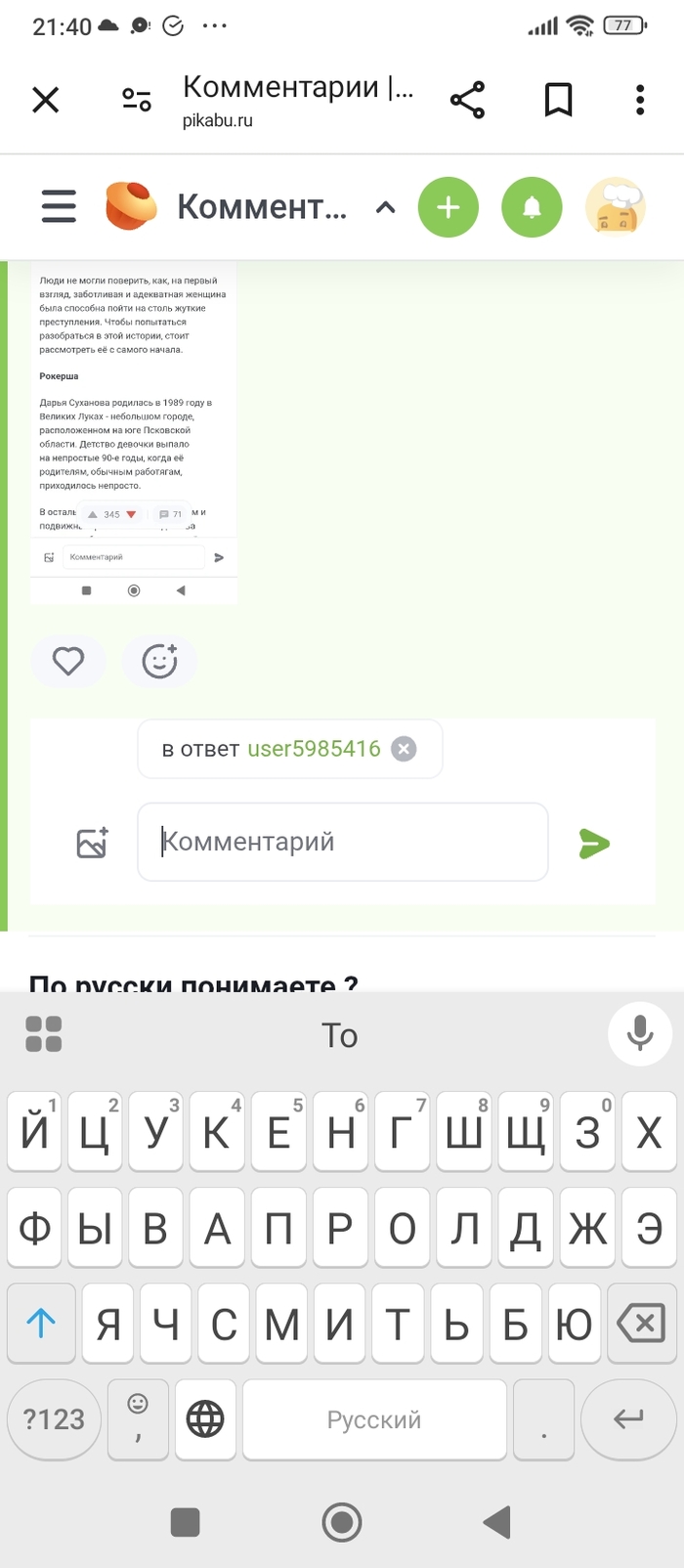Like the comment with the heart icon

point(68,662)
